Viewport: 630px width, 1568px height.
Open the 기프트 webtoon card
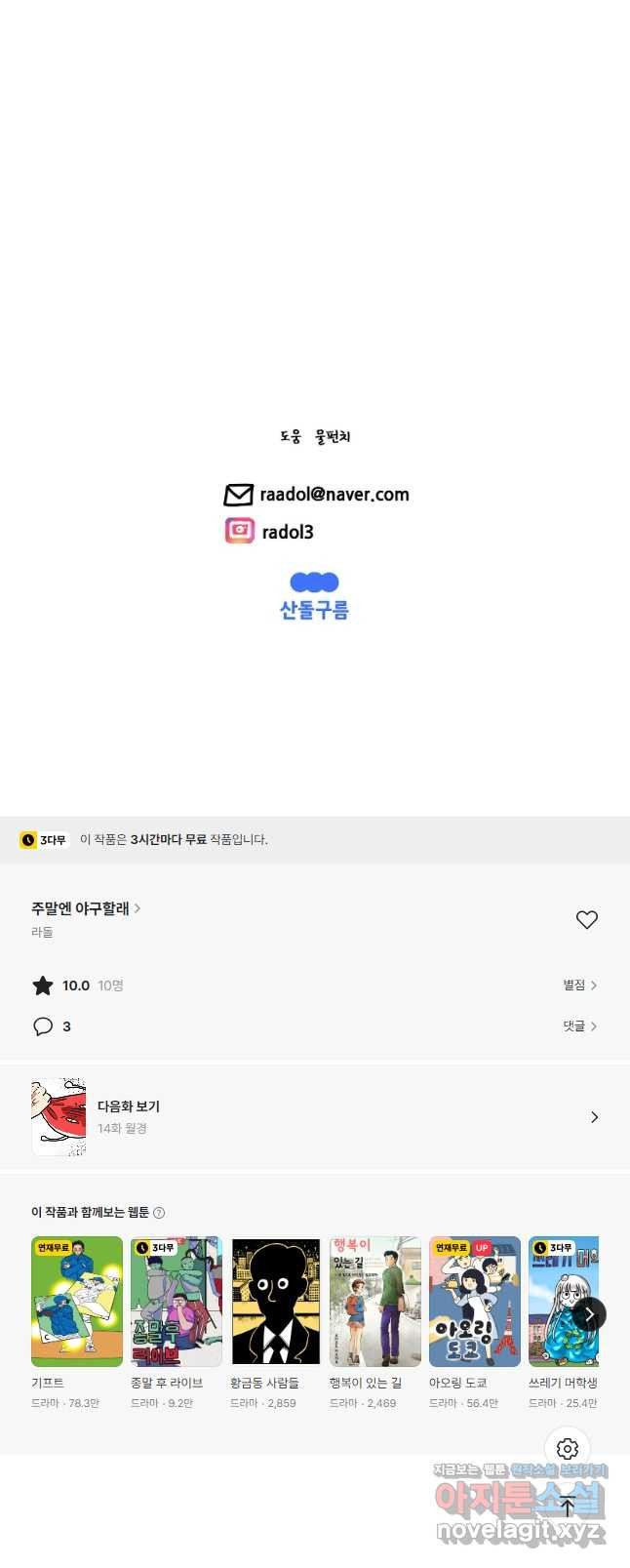tap(77, 1302)
